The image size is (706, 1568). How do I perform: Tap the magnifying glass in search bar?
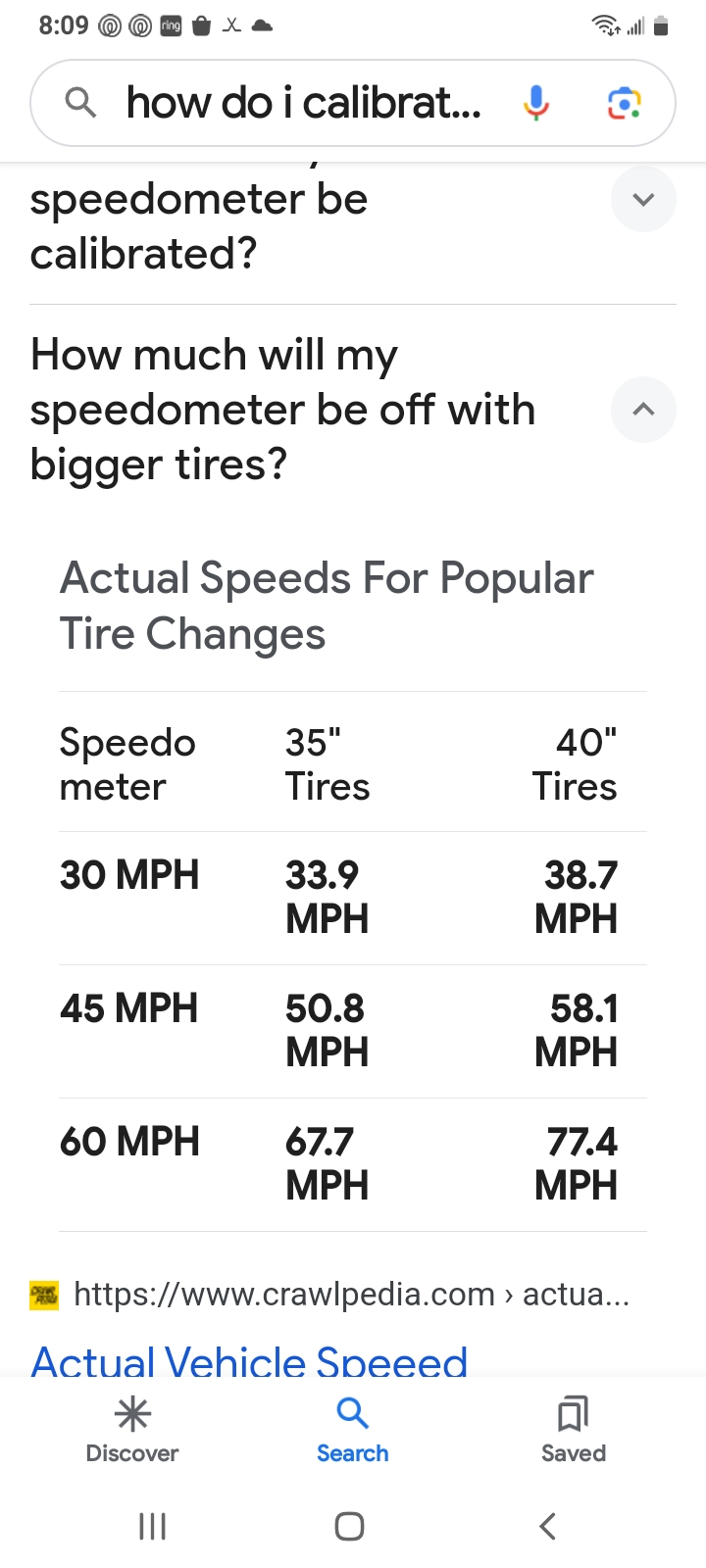point(81,101)
